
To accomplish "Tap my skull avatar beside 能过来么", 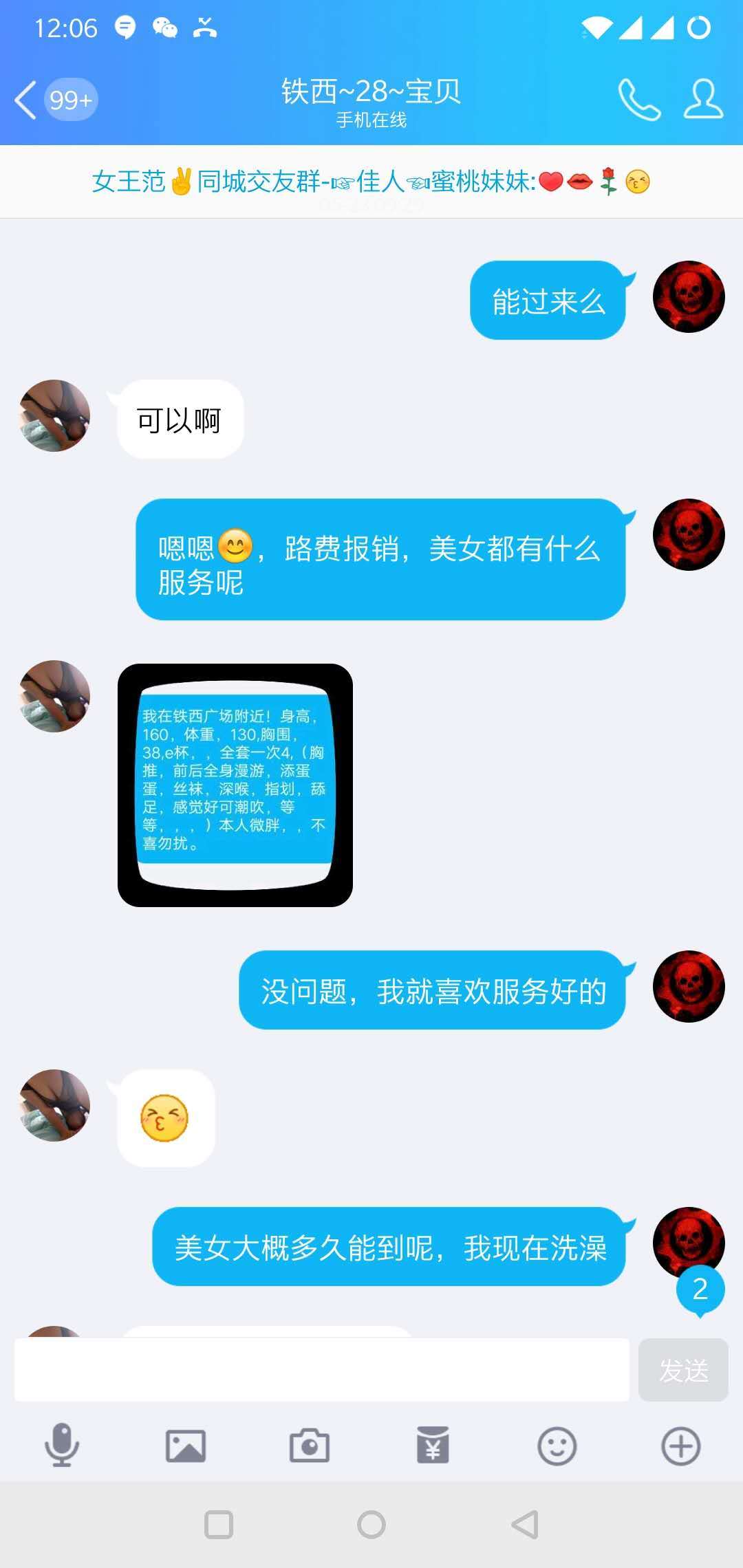I will pos(688,297).
